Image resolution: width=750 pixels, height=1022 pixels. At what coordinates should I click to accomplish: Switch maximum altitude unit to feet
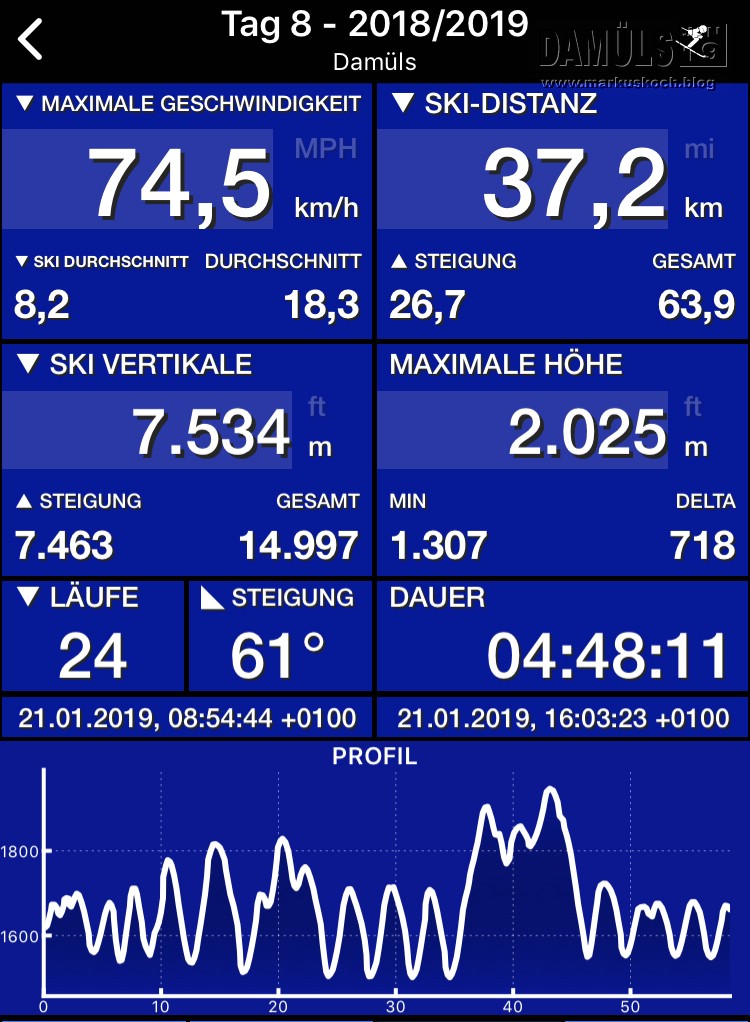(x=693, y=407)
